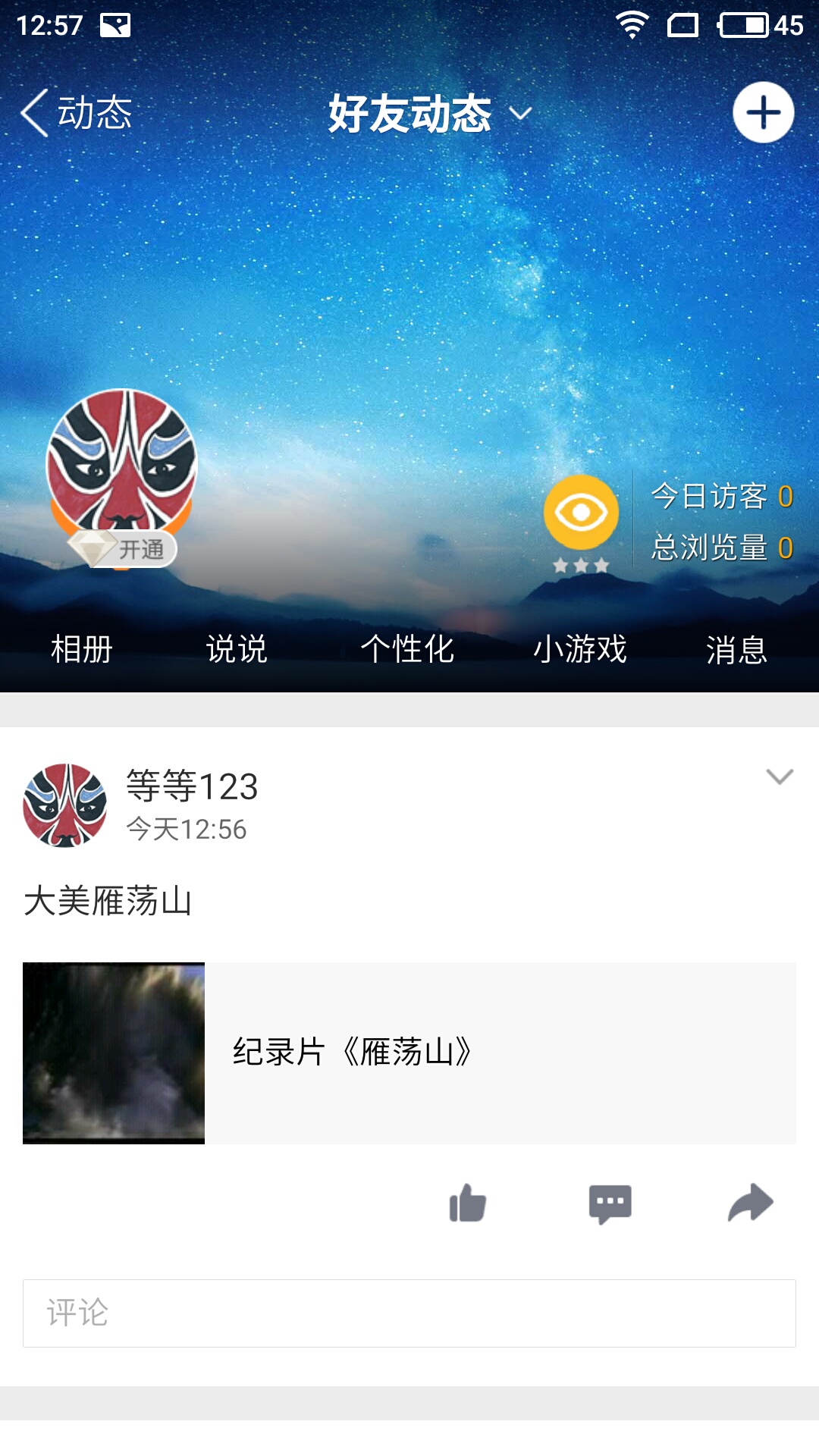Screen dimensions: 819x1456
Task: Open the shared 纪录片《雁荡山》 card
Action: (409, 1053)
